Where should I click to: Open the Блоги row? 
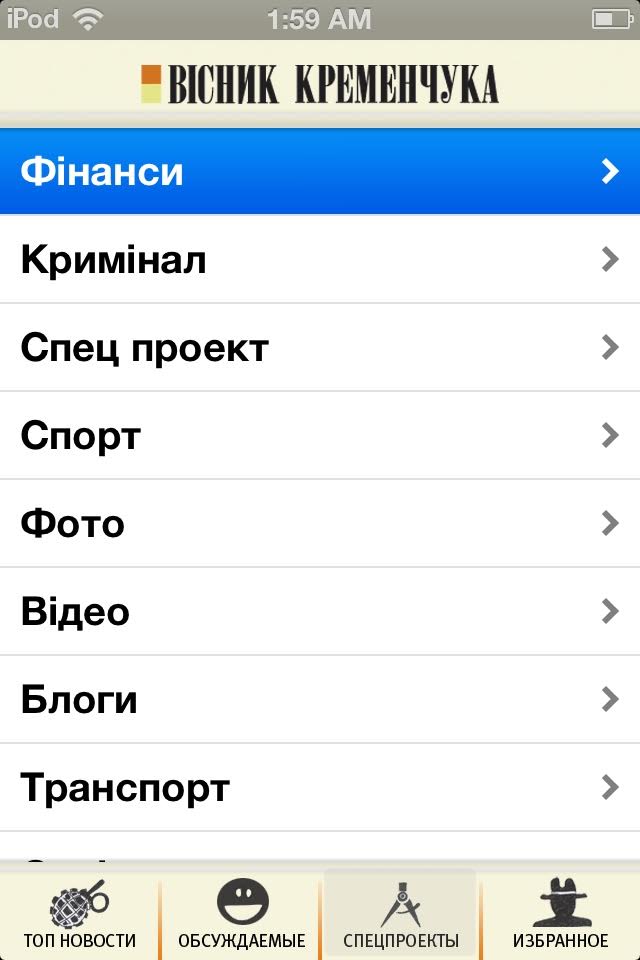[x=320, y=700]
